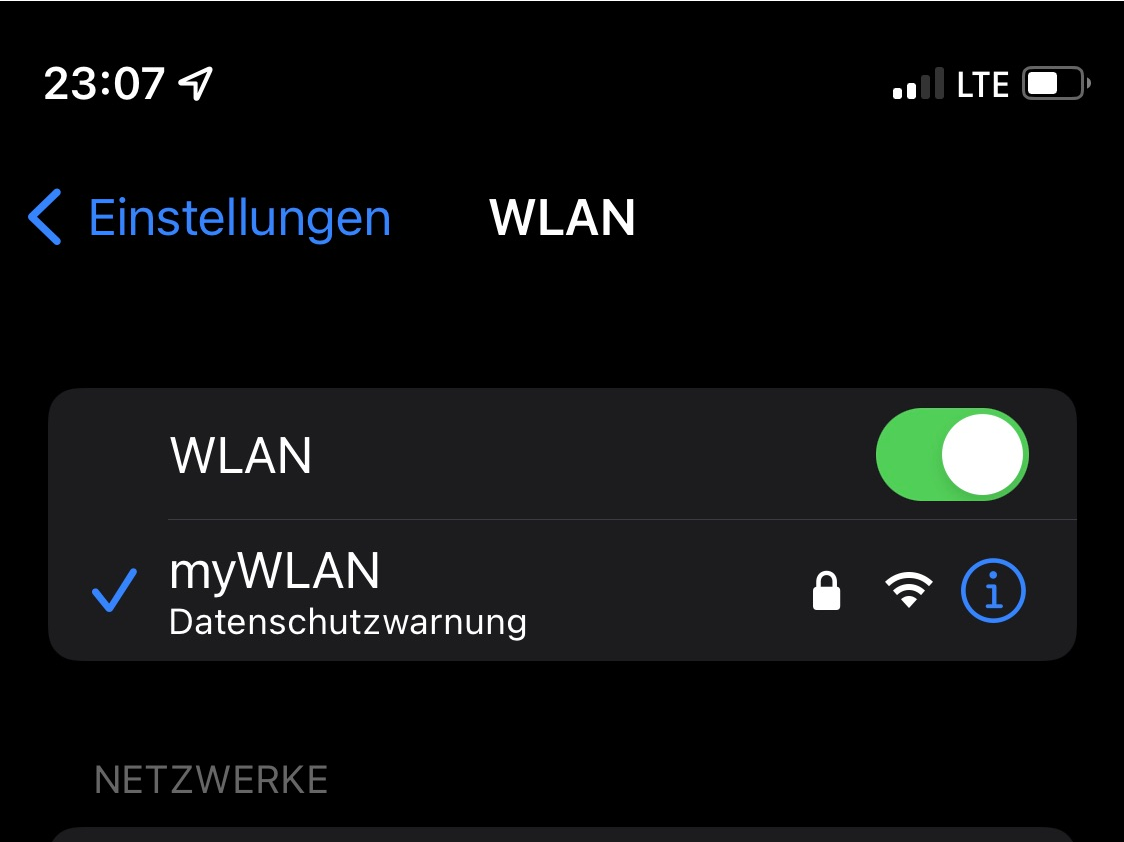
Task: Go back to Einstellungen
Action: tap(209, 217)
